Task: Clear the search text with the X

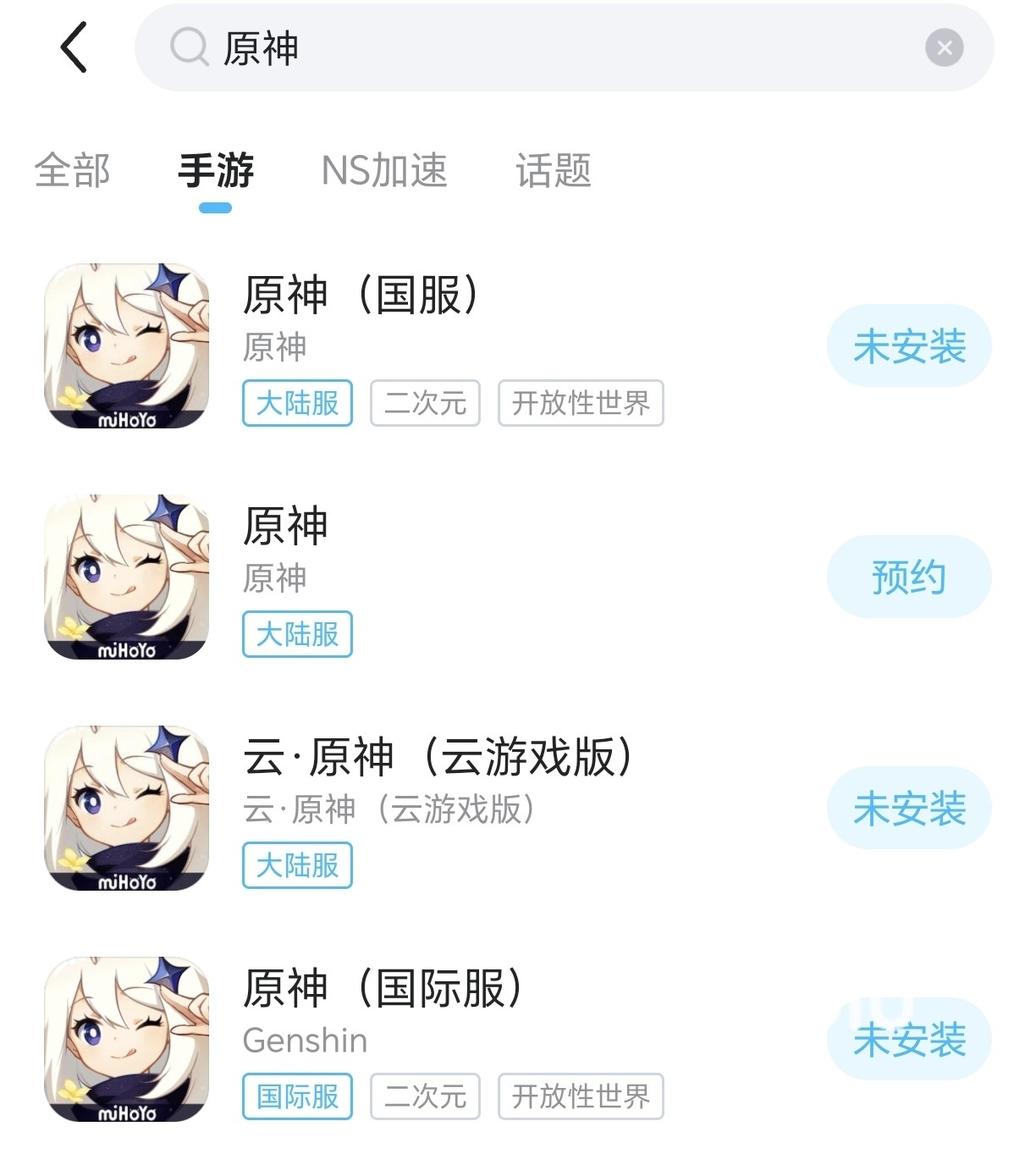Action: (945, 47)
